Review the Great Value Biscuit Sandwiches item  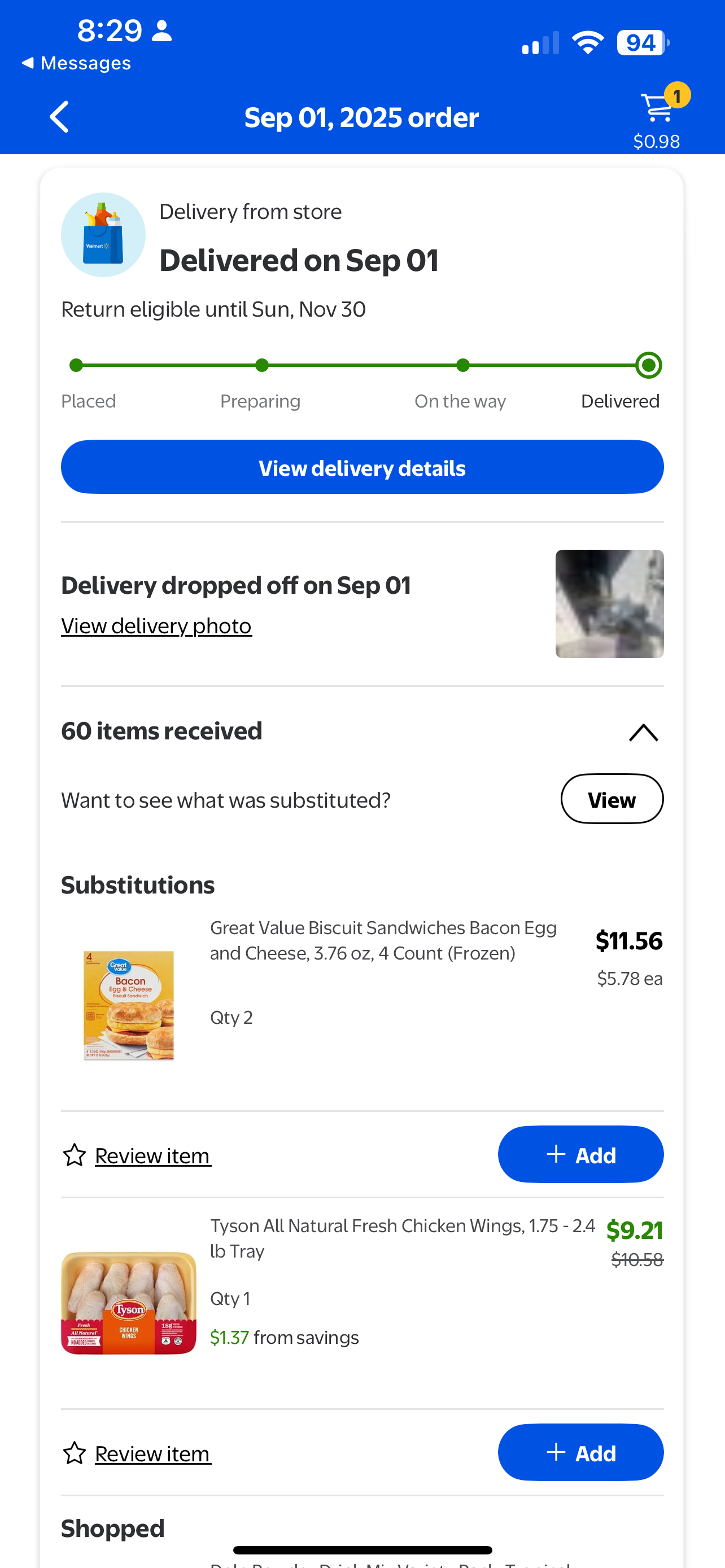[152, 1155]
